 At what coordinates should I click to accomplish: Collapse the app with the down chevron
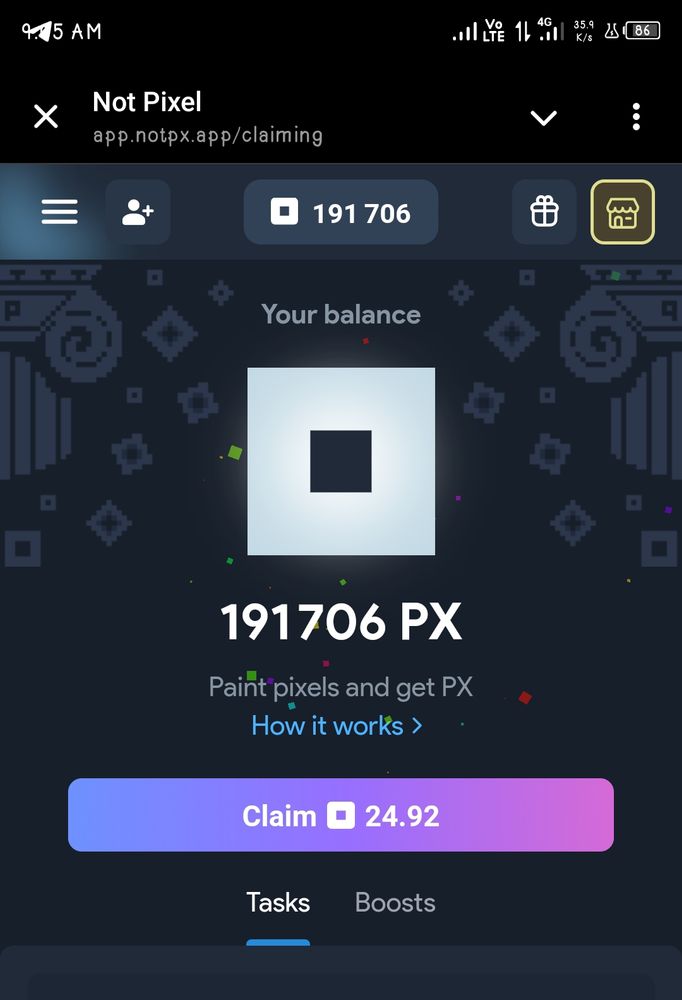point(543,118)
